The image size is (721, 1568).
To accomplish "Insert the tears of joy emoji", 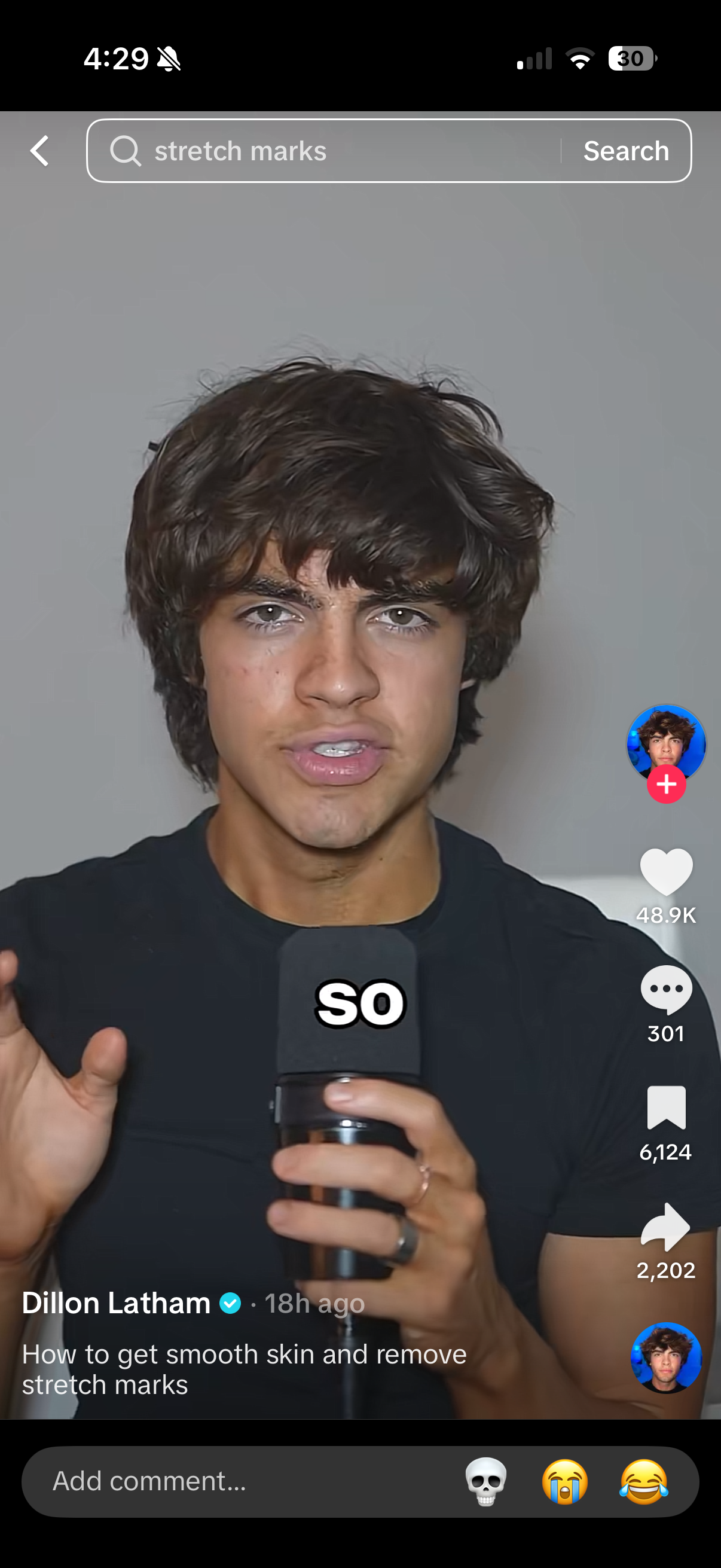I will (644, 1481).
